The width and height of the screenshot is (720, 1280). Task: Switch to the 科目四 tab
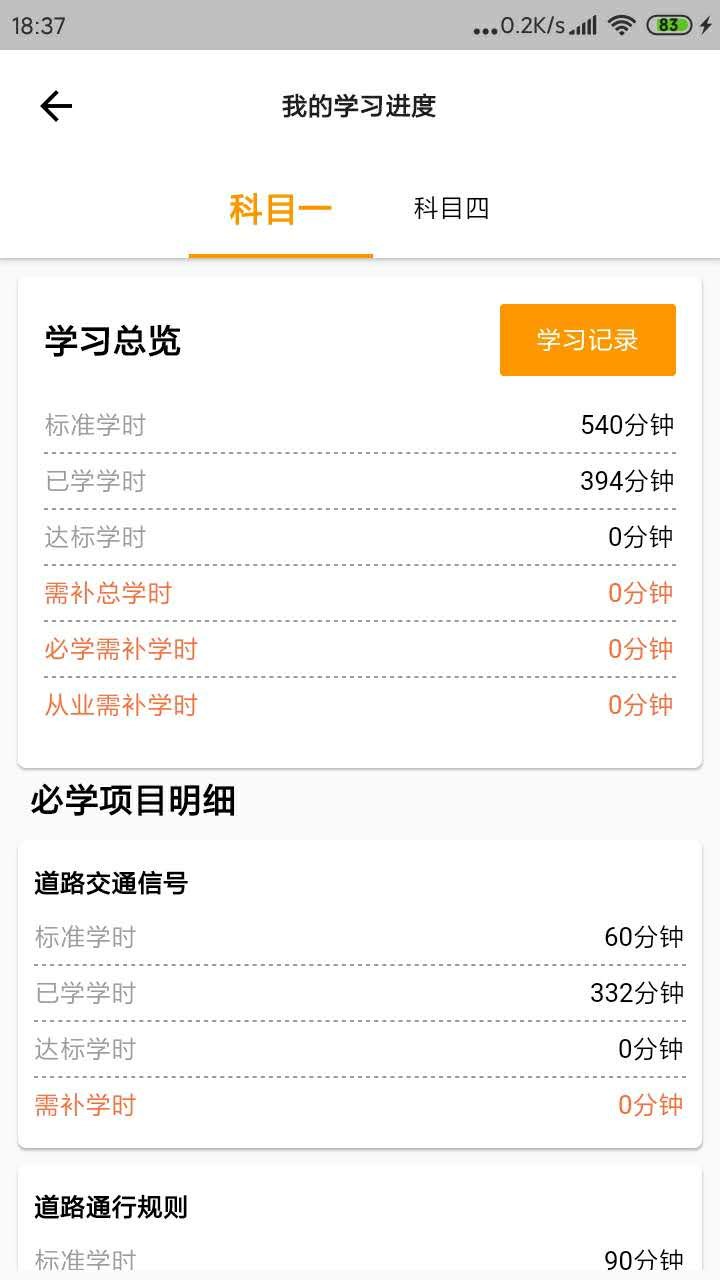[x=451, y=208]
